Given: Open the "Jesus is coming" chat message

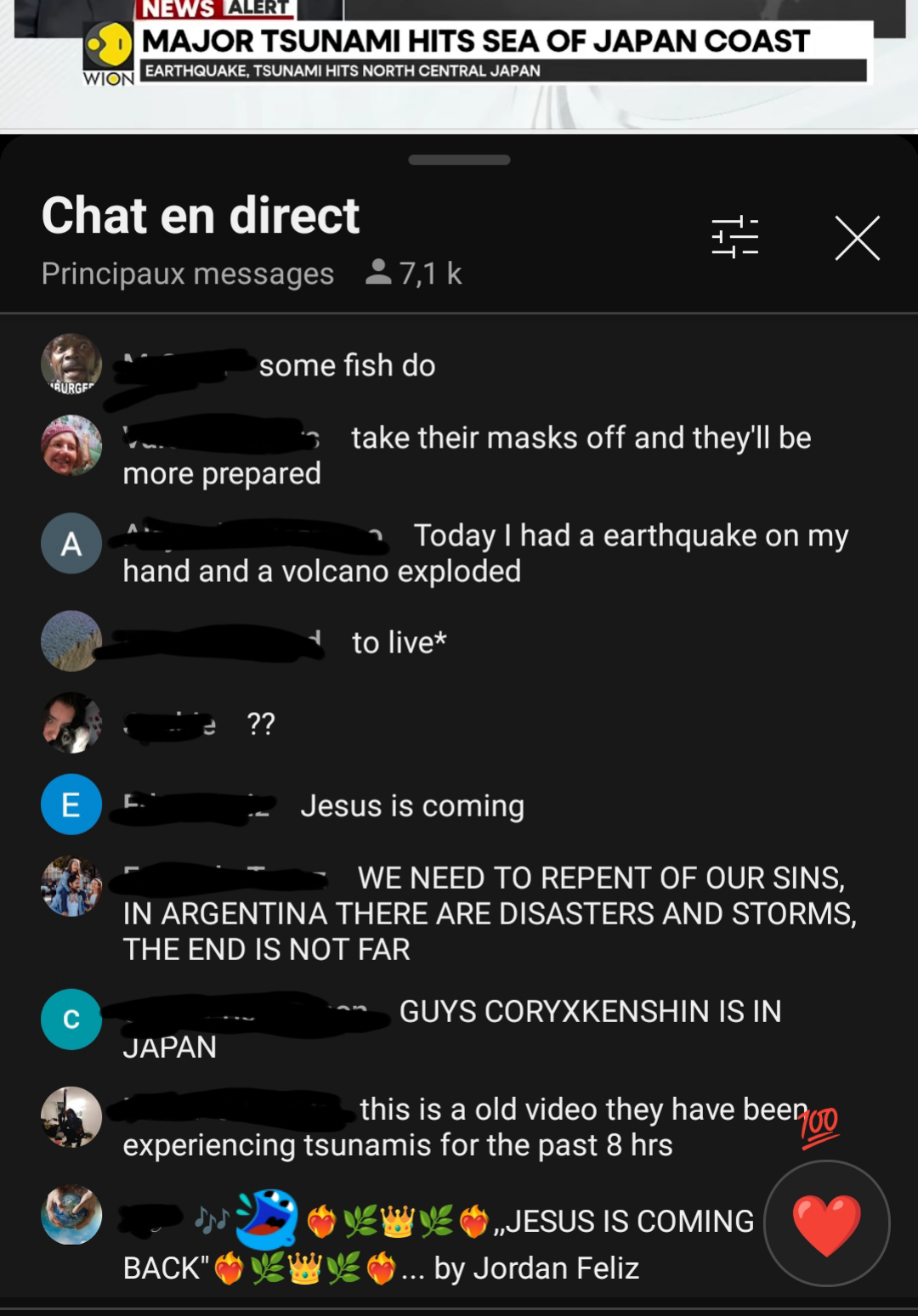Looking at the screenshot, I should 412,806.
